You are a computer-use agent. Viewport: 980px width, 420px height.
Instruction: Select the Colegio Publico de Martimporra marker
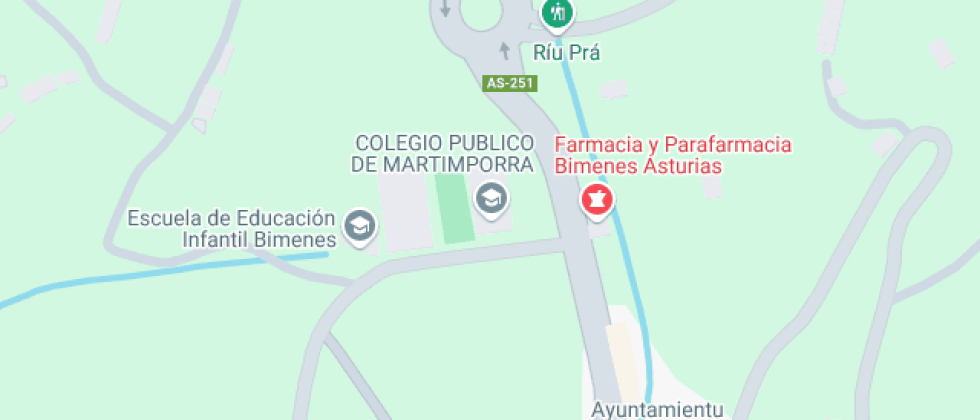tap(490, 197)
